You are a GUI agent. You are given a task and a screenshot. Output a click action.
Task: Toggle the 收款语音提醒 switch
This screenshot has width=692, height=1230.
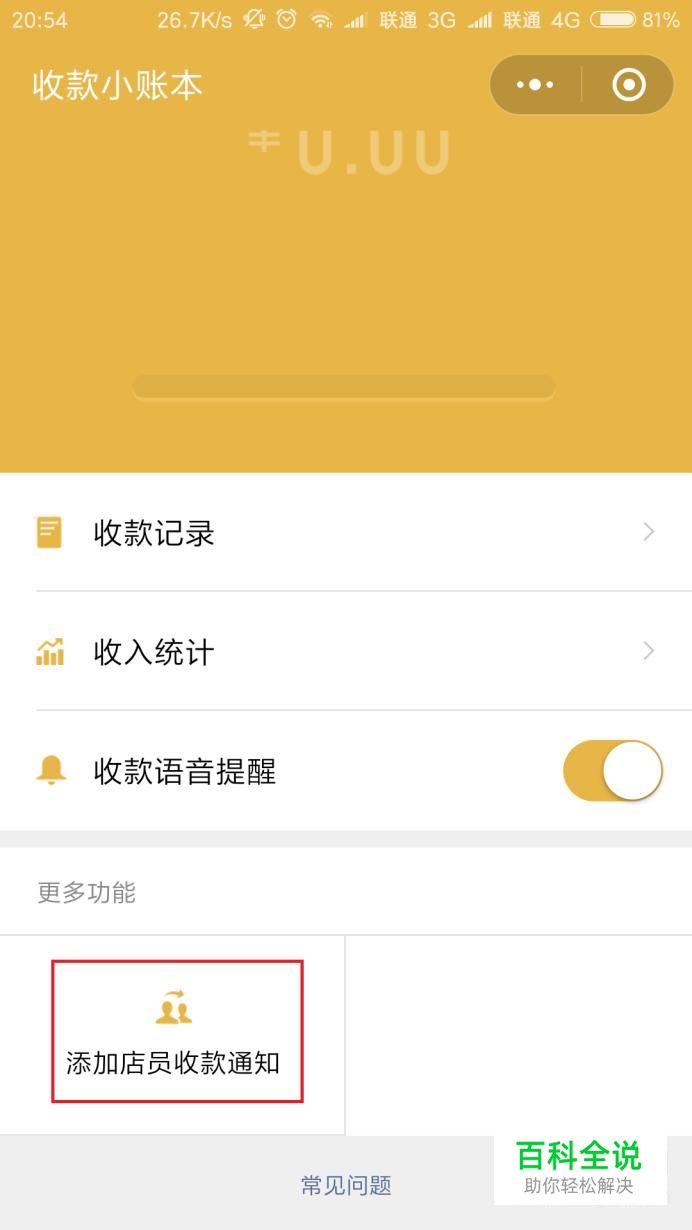click(613, 771)
